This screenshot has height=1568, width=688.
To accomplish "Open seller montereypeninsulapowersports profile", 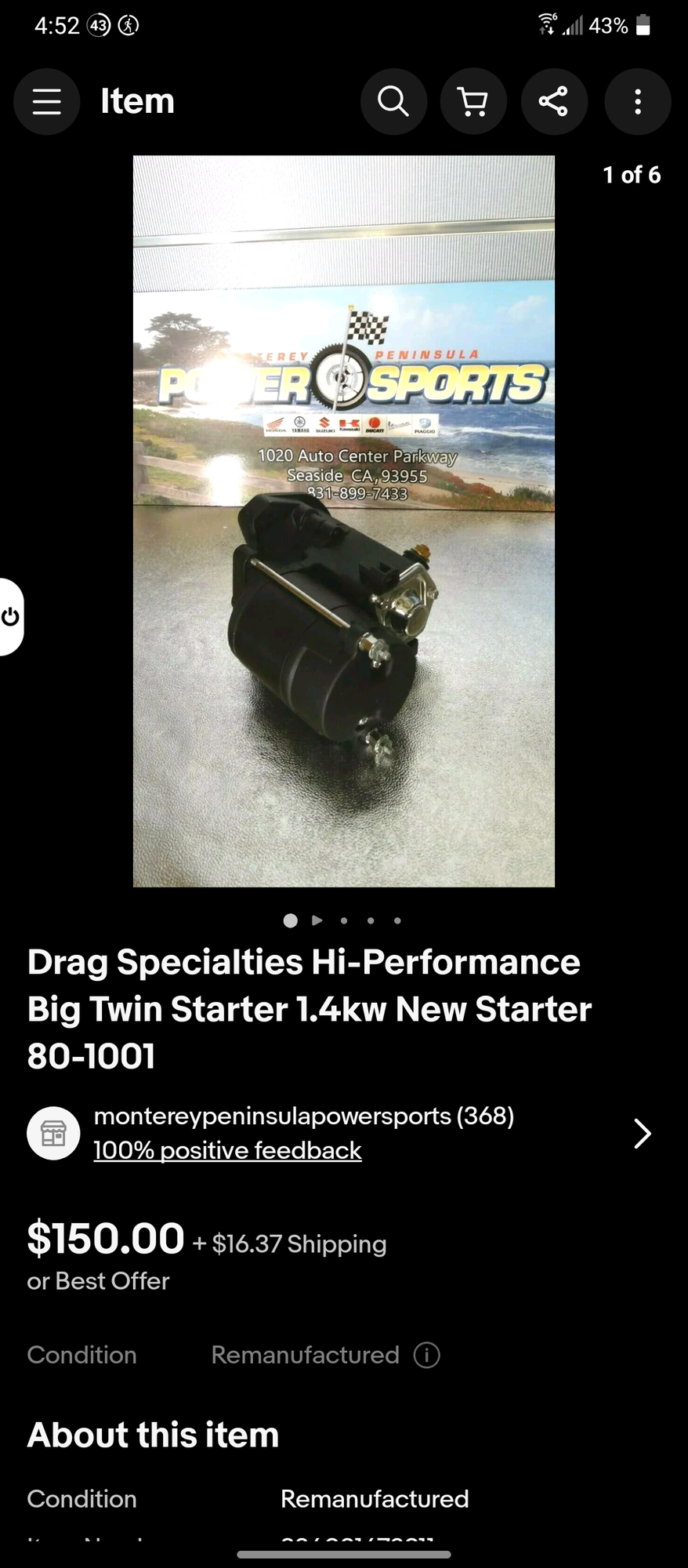I will pos(303,1116).
